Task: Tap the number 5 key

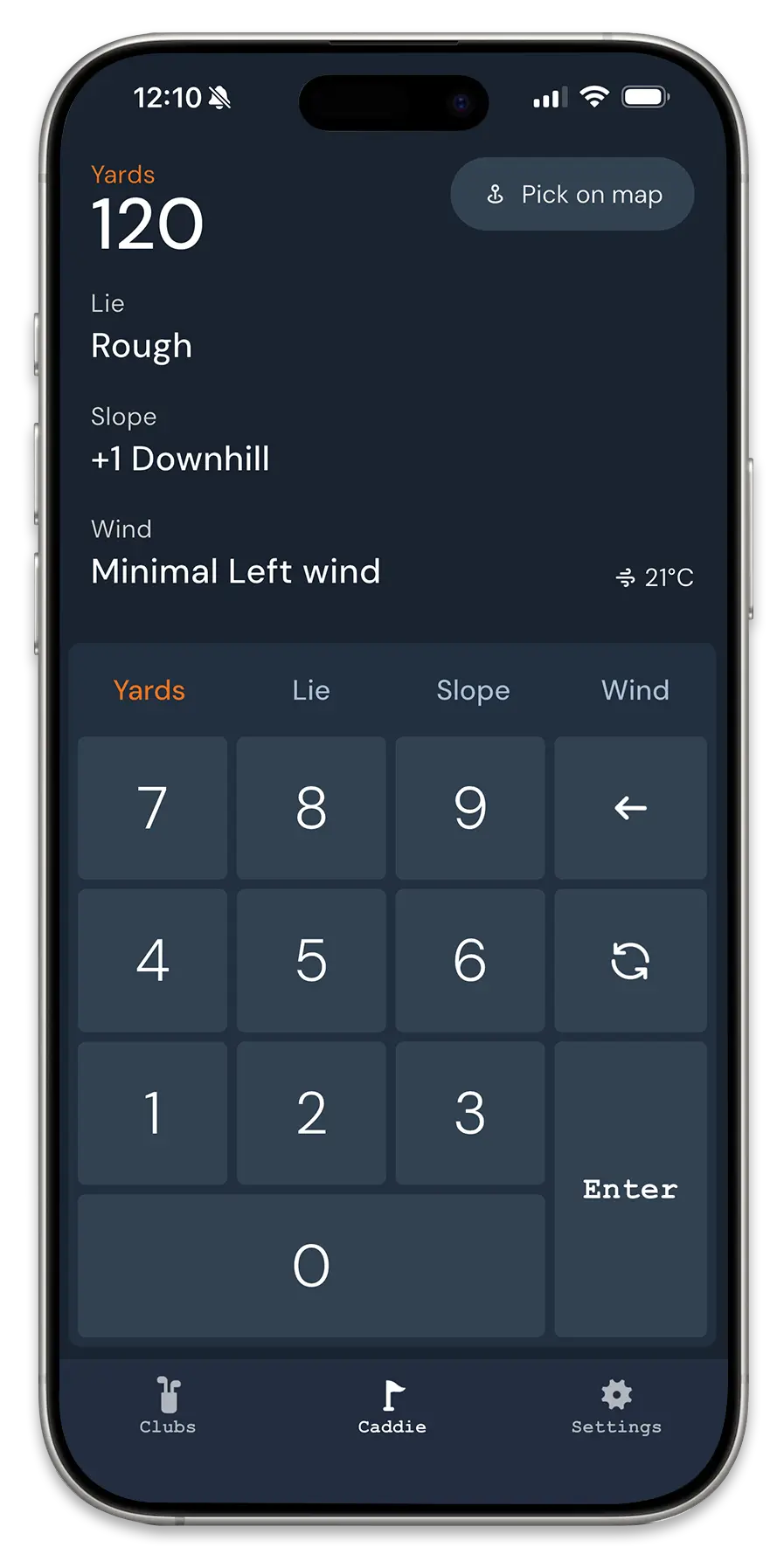Action: 311,961
